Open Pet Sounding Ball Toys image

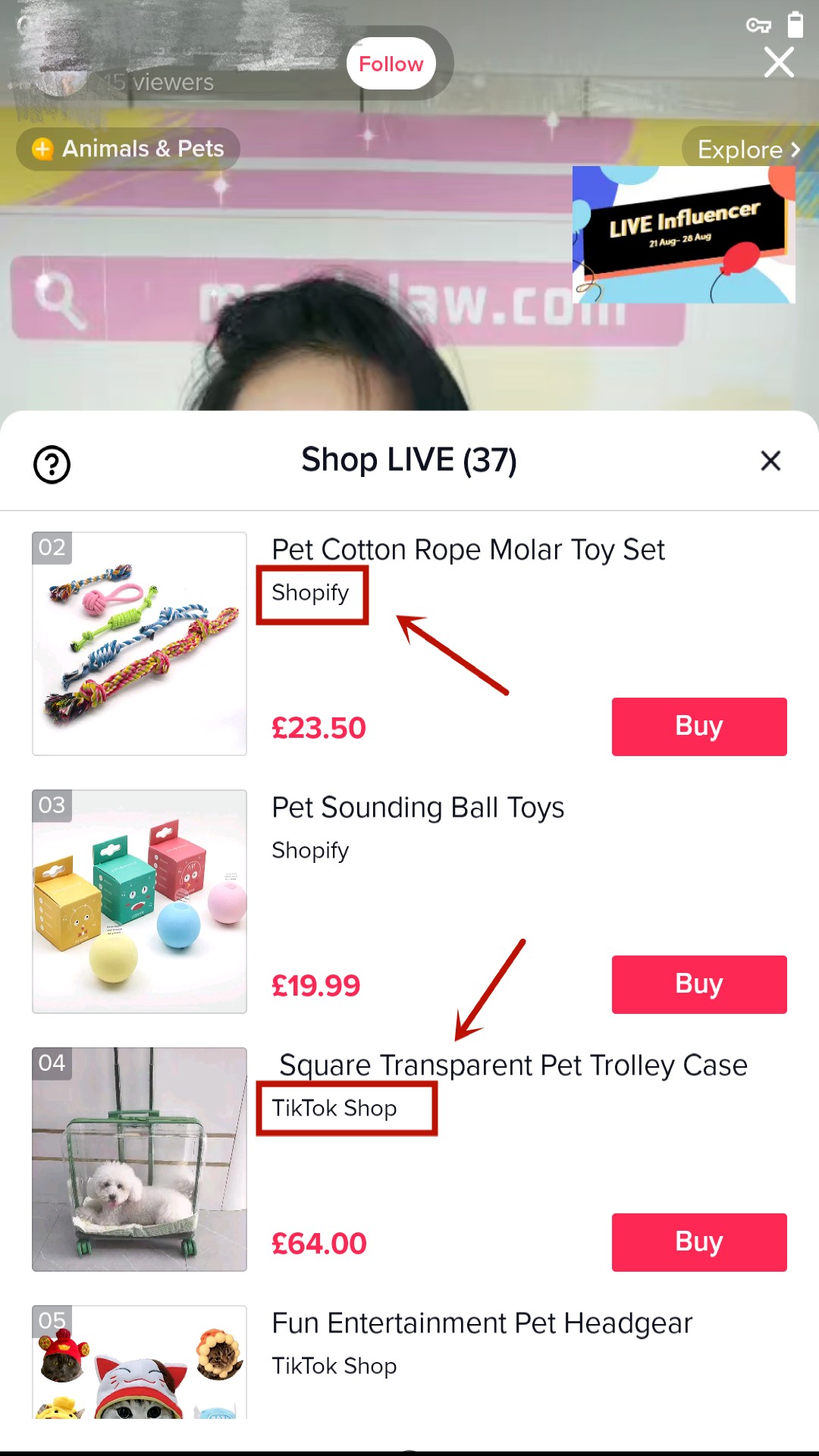tap(140, 901)
